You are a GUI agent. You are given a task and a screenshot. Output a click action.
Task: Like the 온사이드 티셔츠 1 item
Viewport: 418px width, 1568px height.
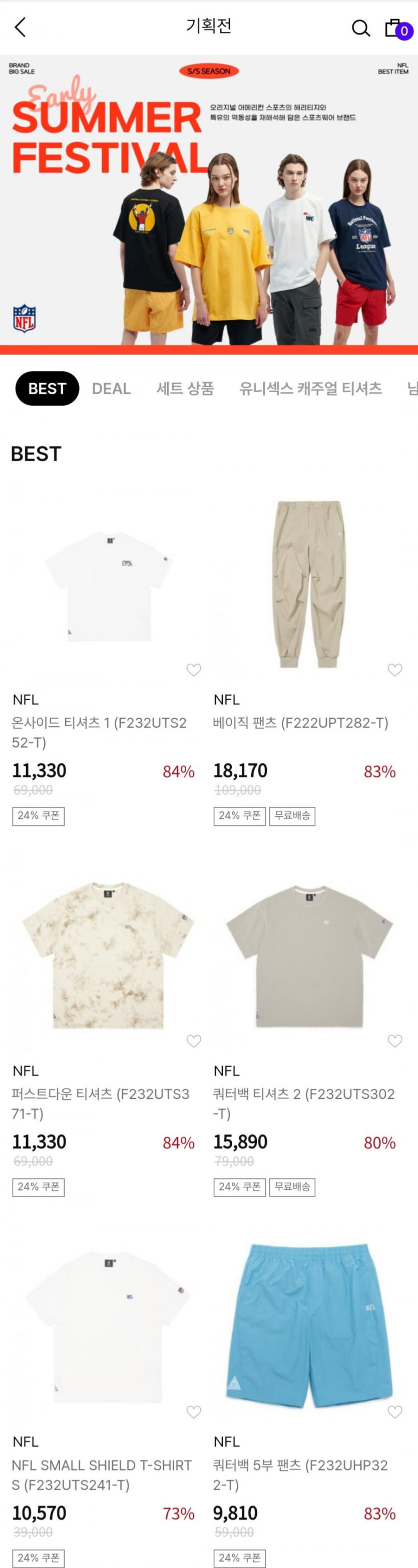coord(194,670)
